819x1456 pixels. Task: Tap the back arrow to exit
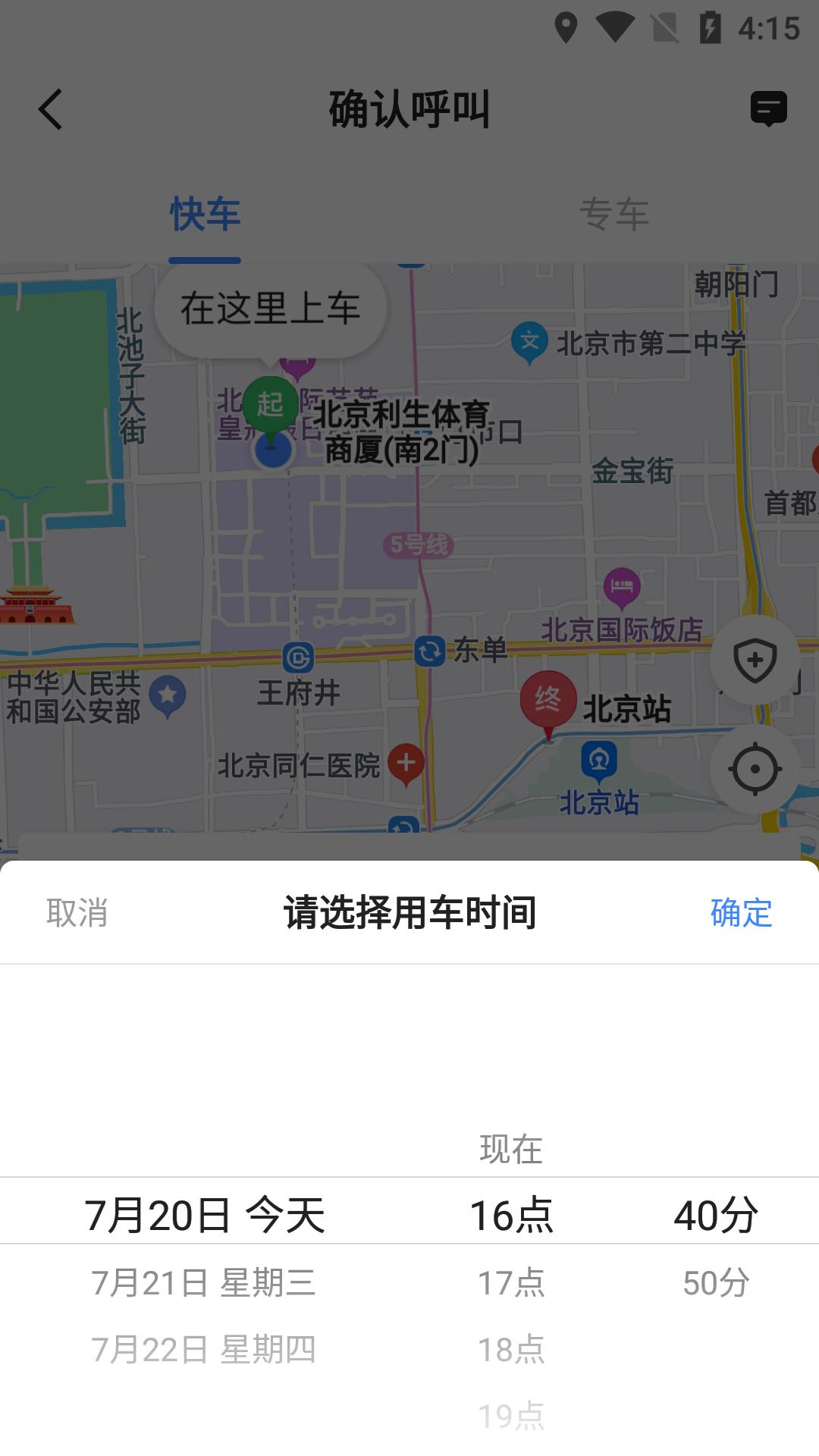pos(50,108)
